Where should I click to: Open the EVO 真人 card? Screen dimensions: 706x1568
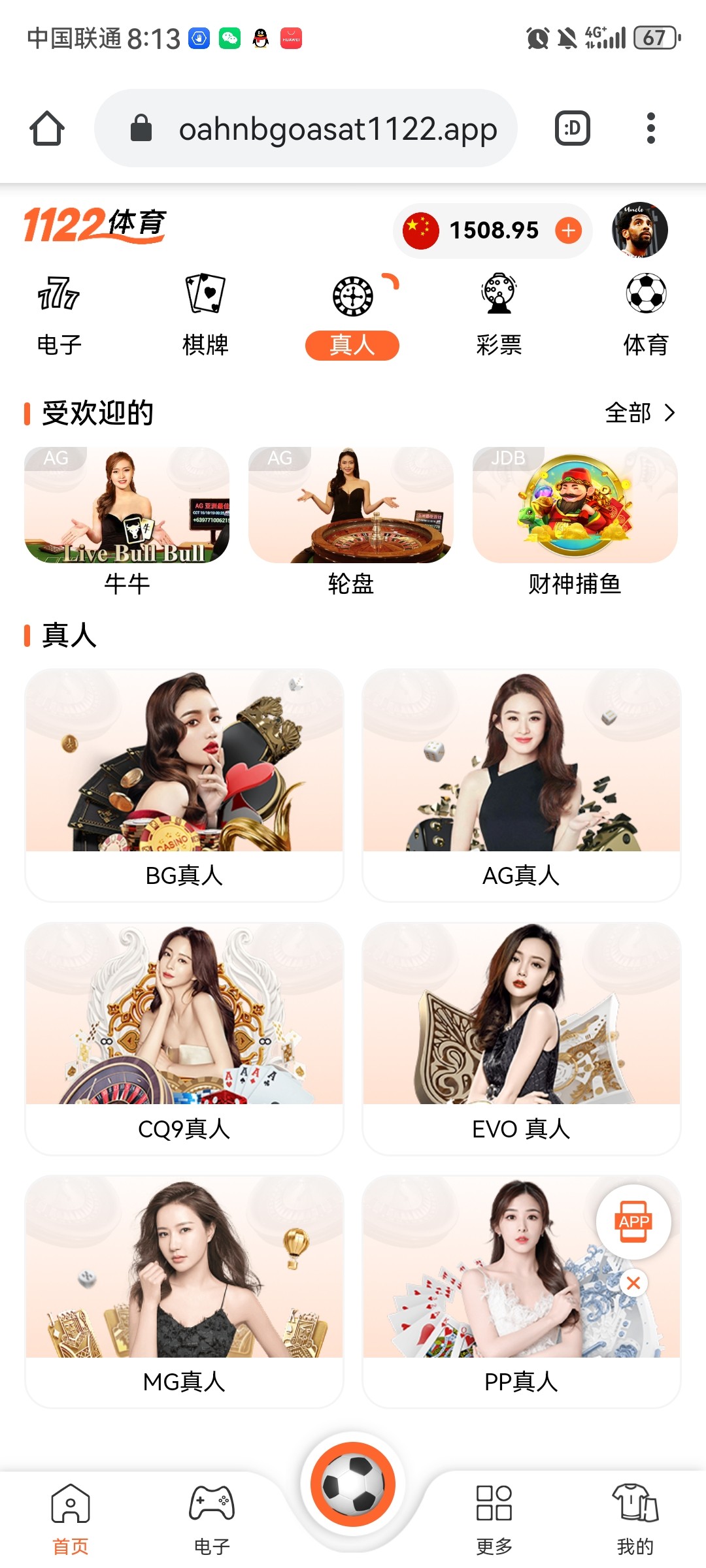[522, 1037]
